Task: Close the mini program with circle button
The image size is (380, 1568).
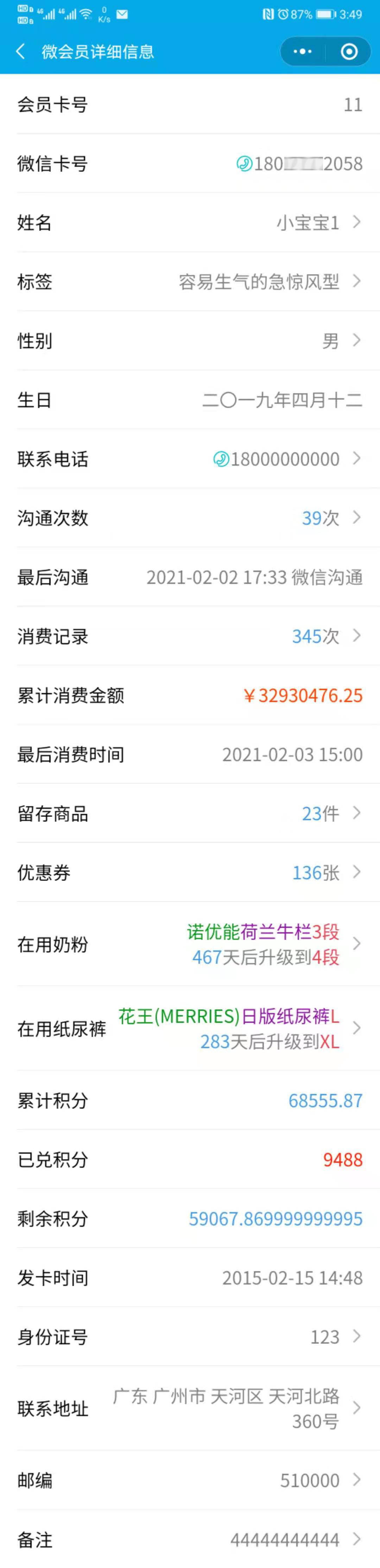Action: click(x=349, y=52)
